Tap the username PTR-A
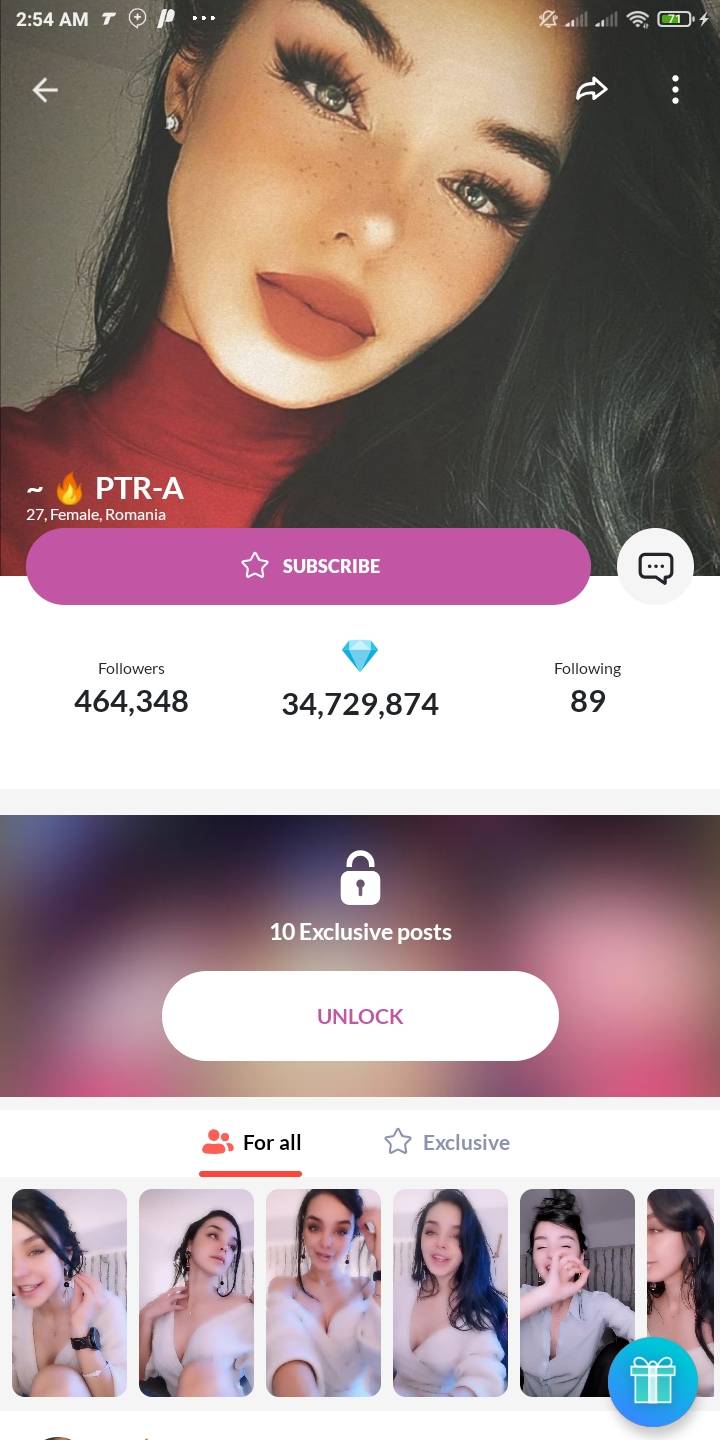720x1440 pixels. (x=138, y=489)
